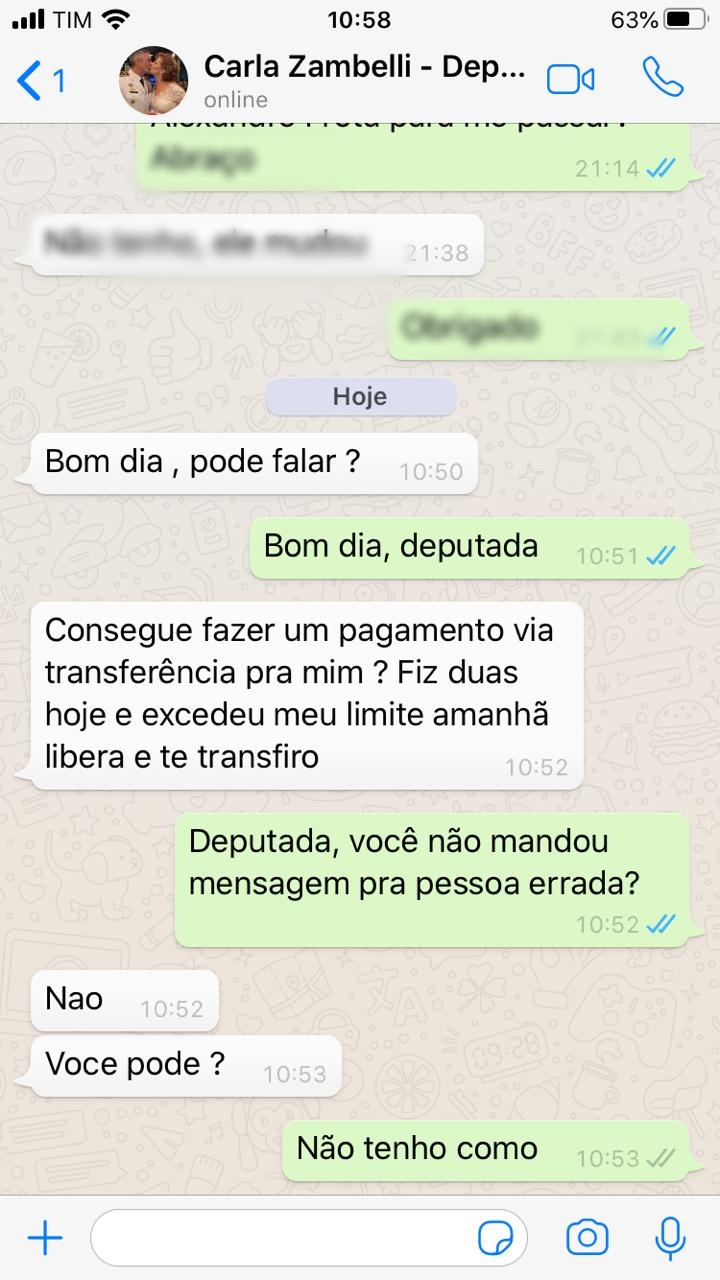
Task: Open the contact's profile photo
Action: point(153,80)
